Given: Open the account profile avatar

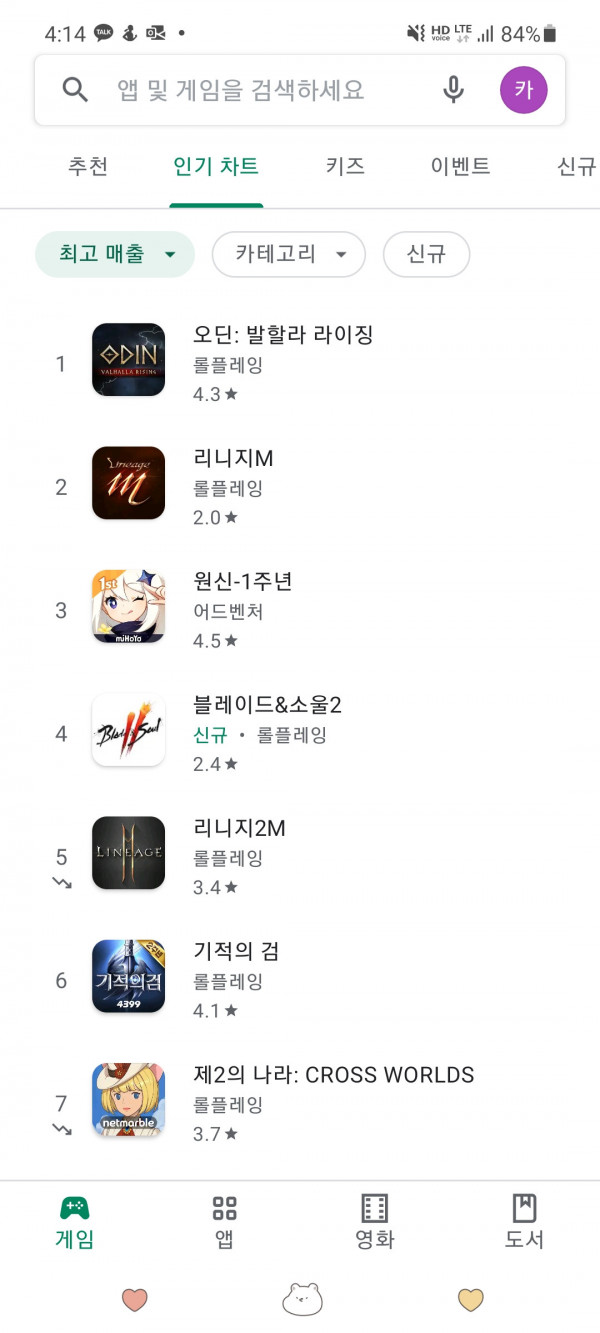Looking at the screenshot, I should pyautogui.click(x=524, y=91).
